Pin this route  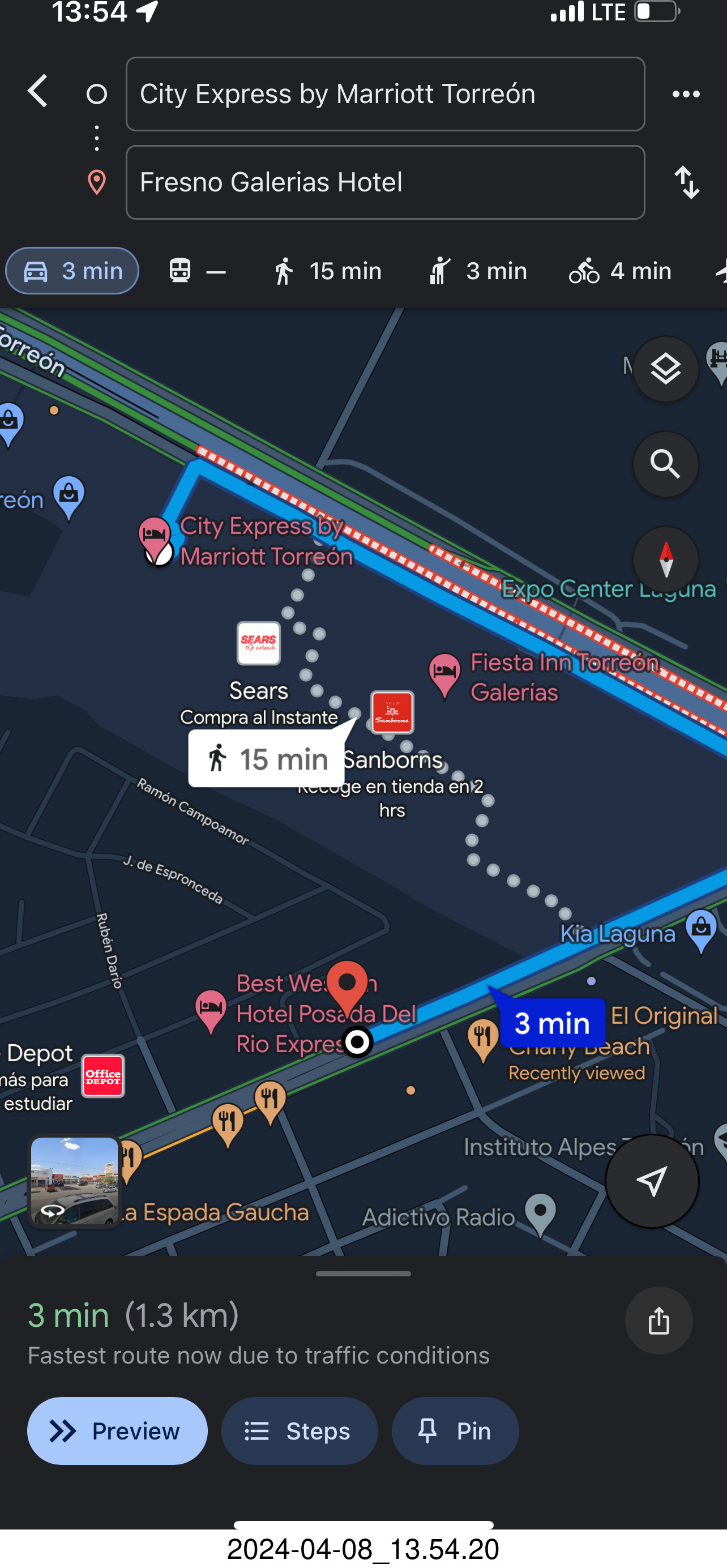click(x=455, y=1431)
